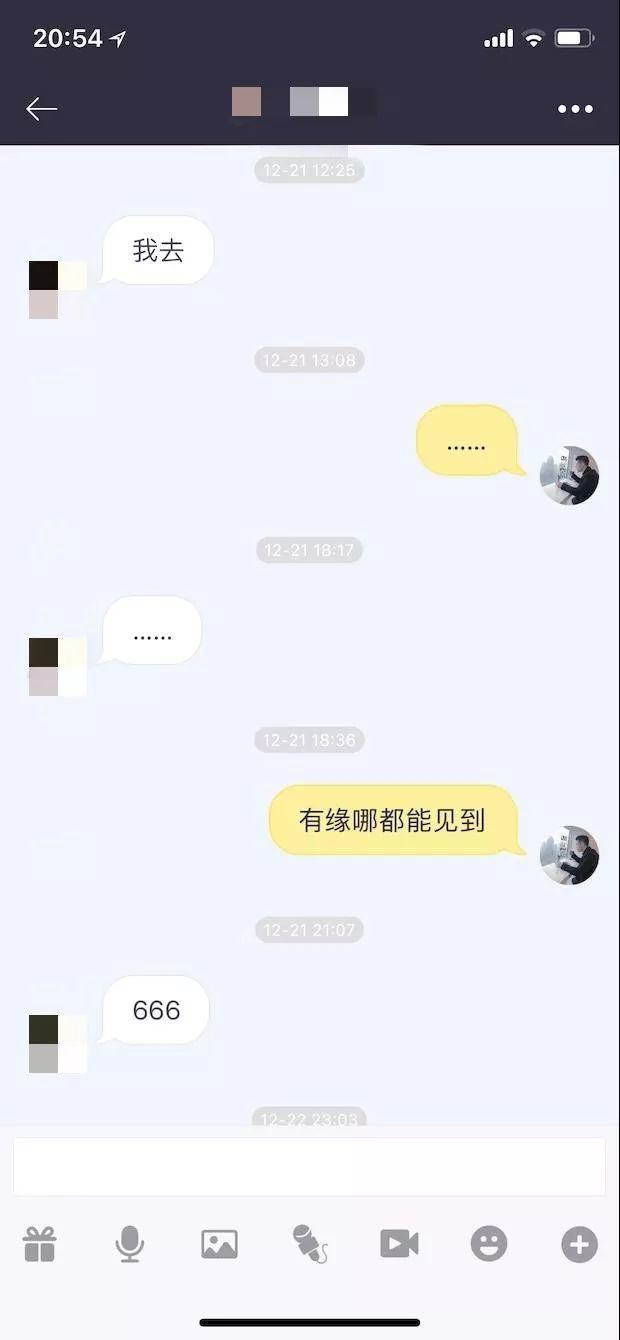
Task: Open contact avatar beside 我去 message
Action: tap(57, 290)
